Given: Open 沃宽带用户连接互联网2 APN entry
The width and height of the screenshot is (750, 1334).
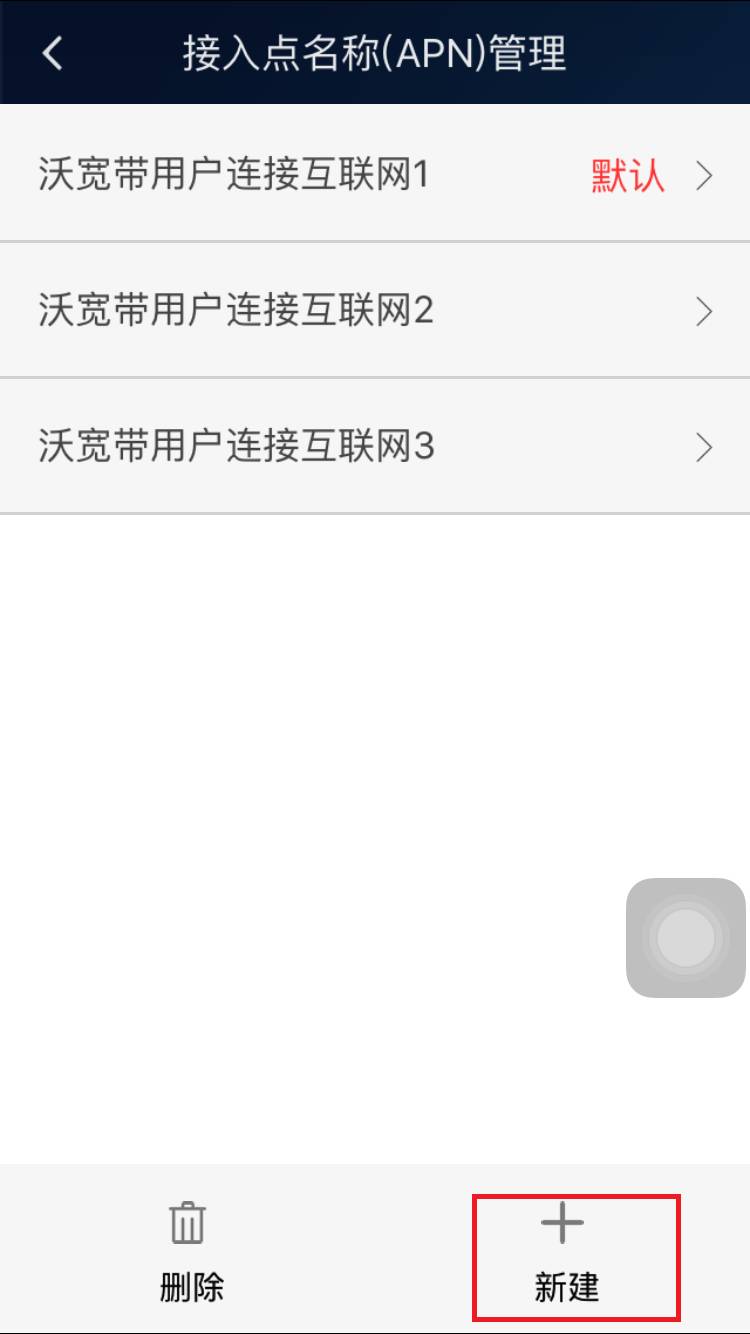Looking at the screenshot, I should 375,311.
